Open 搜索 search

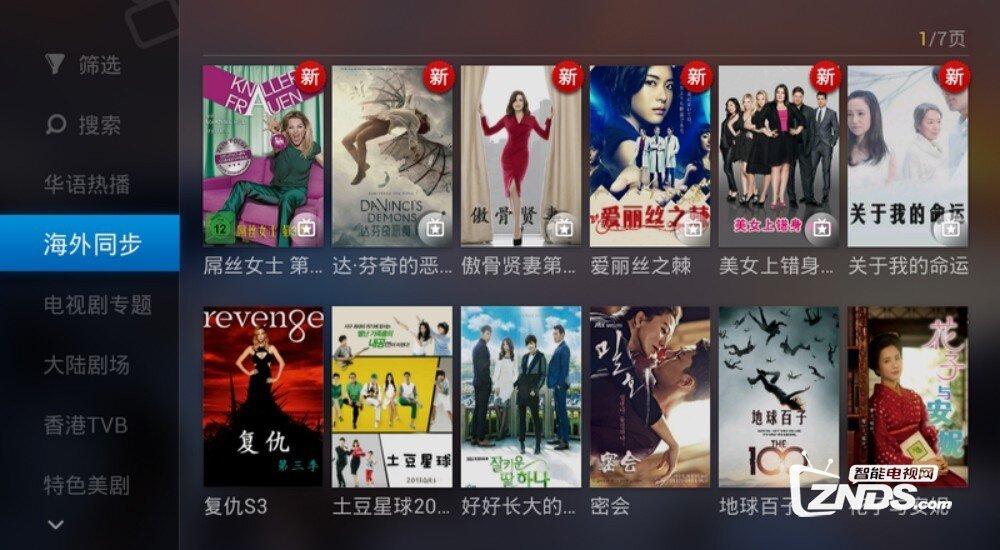(86, 125)
